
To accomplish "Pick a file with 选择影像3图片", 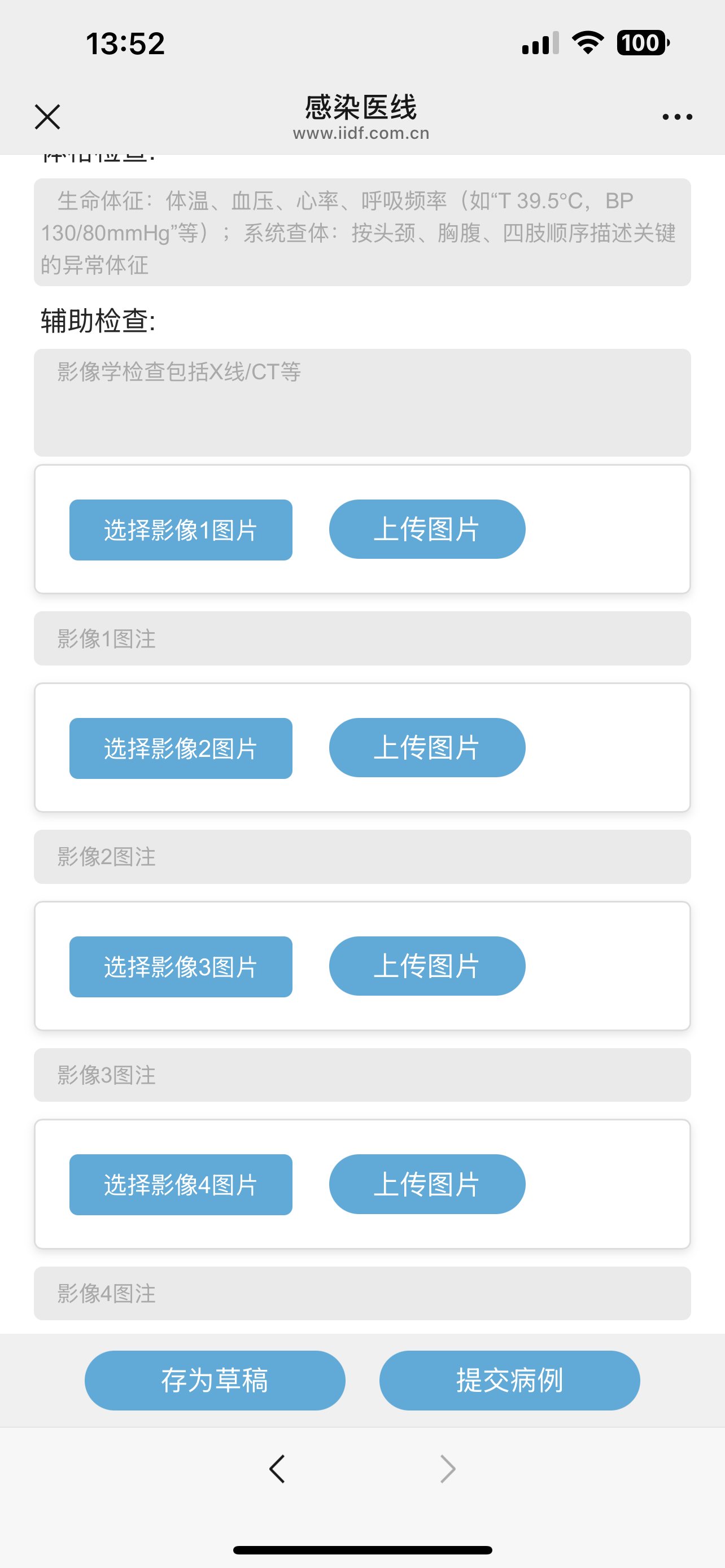I will pos(181,967).
